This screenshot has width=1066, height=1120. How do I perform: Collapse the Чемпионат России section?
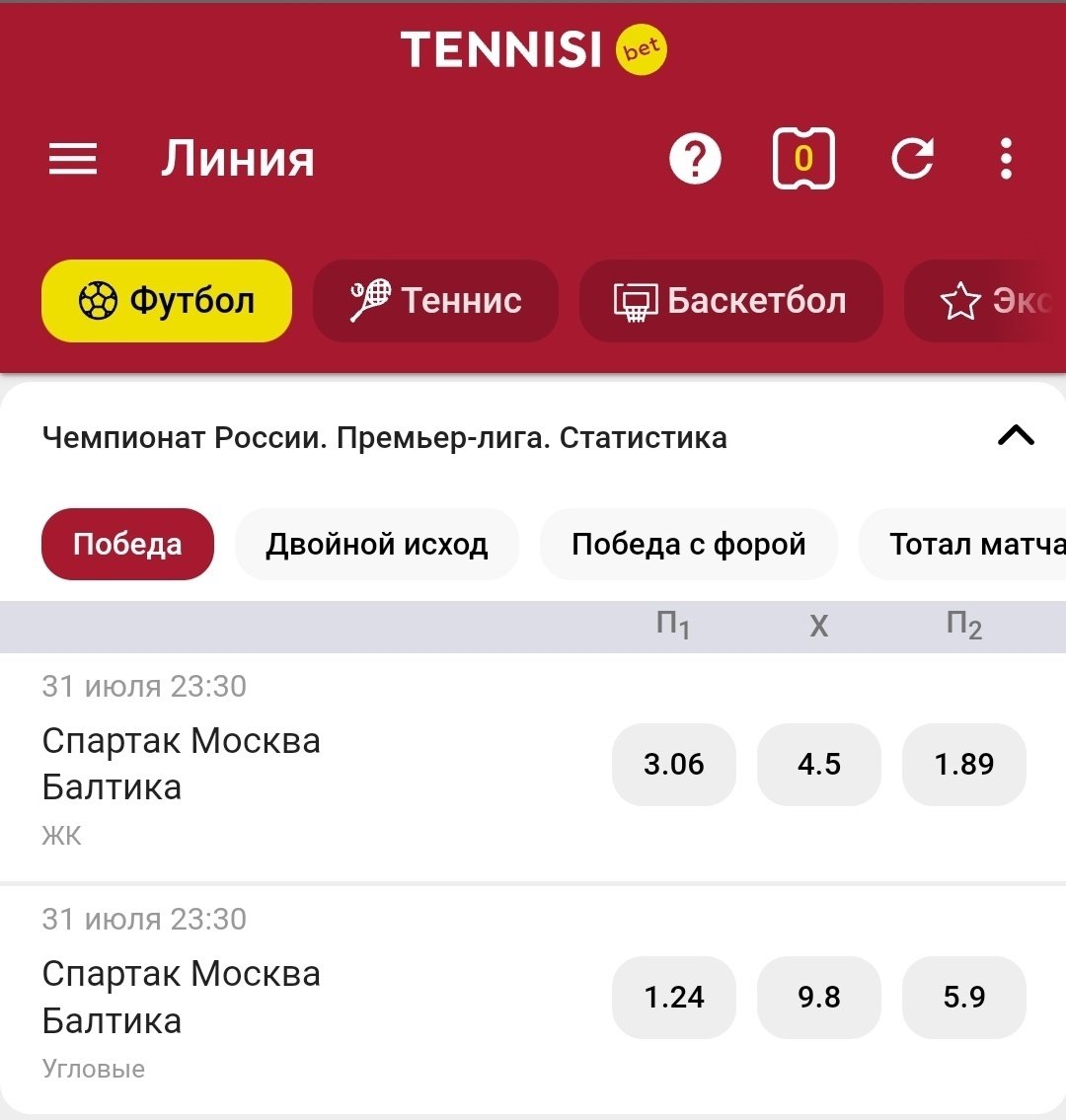coord(1016,436)
